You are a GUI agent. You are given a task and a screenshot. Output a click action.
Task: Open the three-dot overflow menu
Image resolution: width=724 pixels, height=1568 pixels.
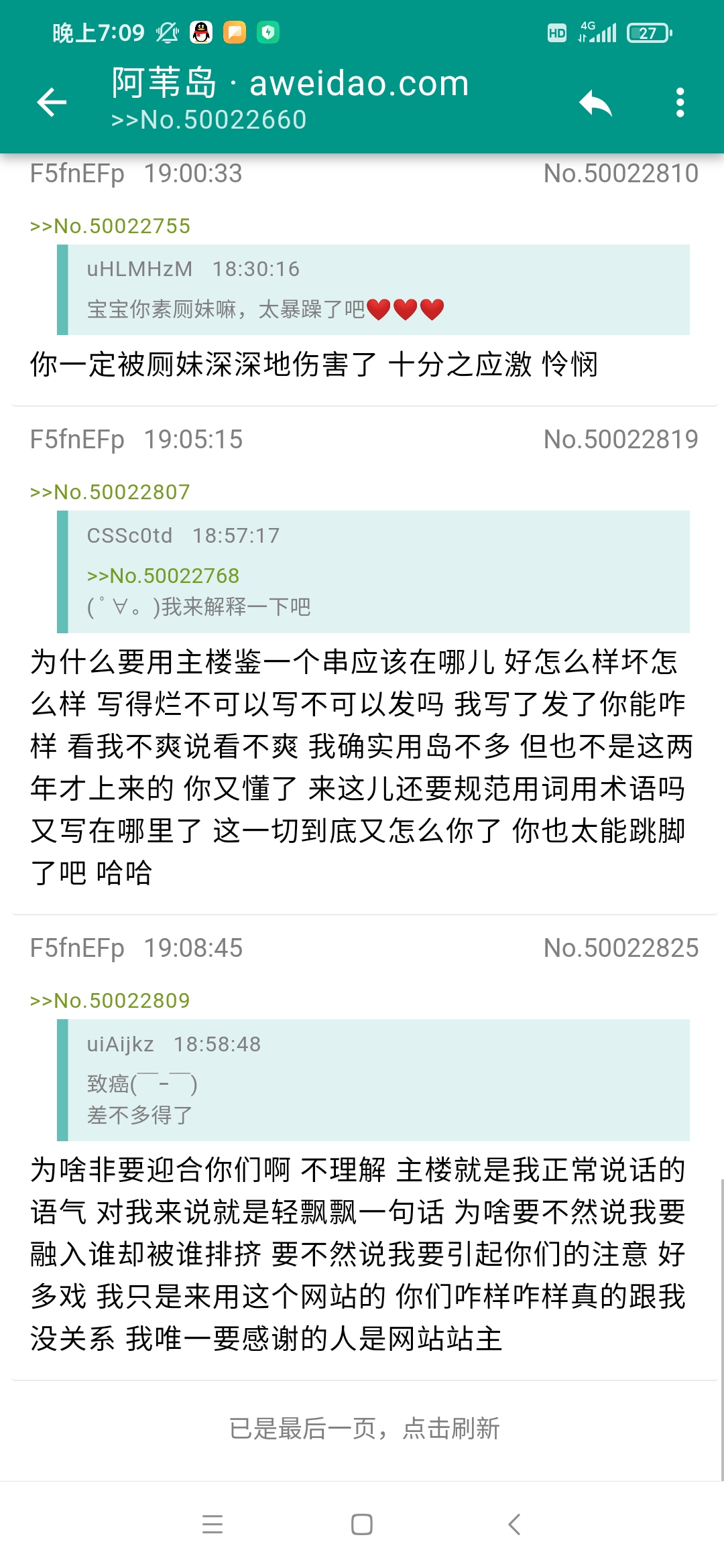pos(680,103)
